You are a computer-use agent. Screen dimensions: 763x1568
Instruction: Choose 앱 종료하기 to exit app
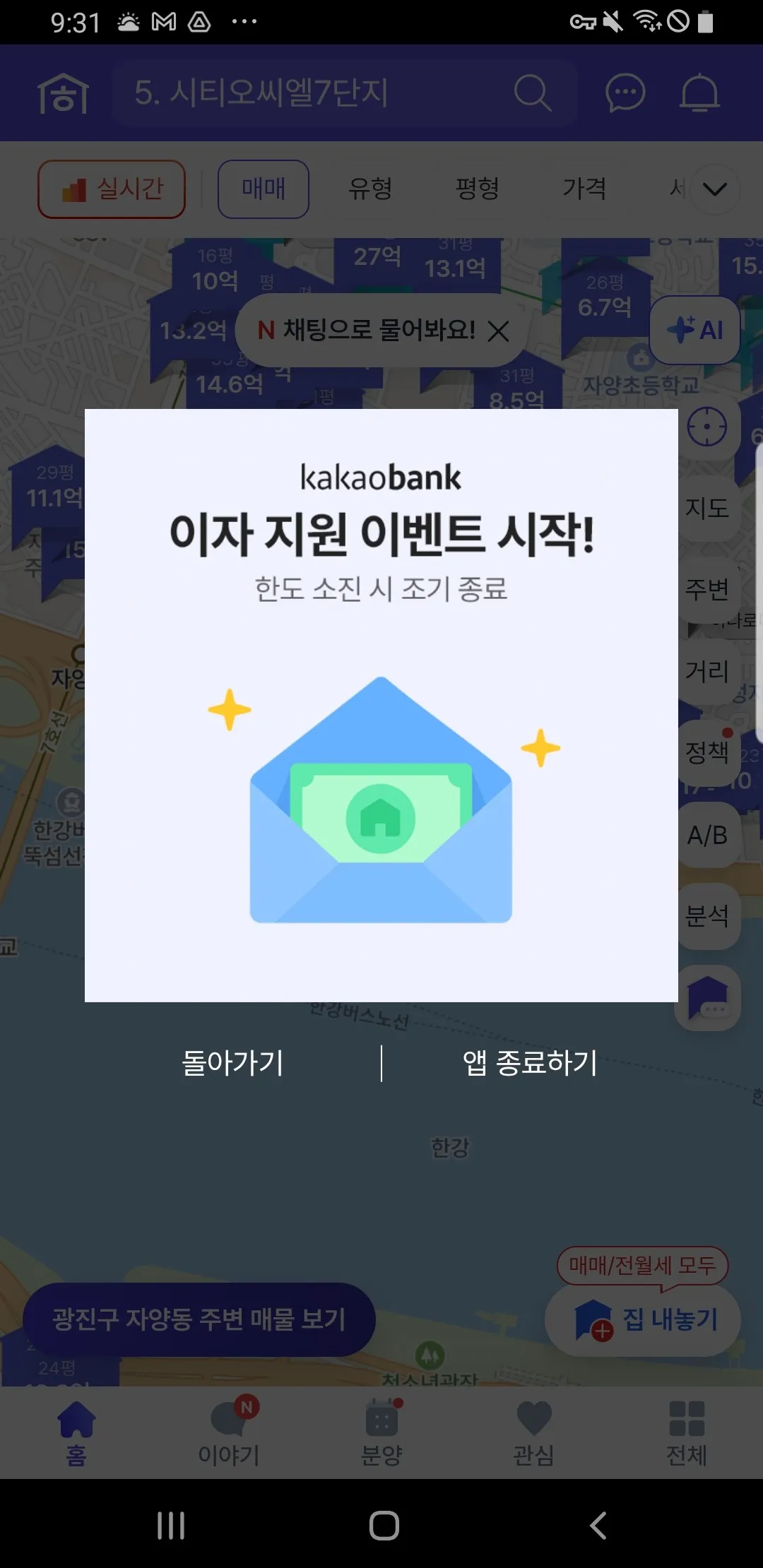(x=530, y=1063)
